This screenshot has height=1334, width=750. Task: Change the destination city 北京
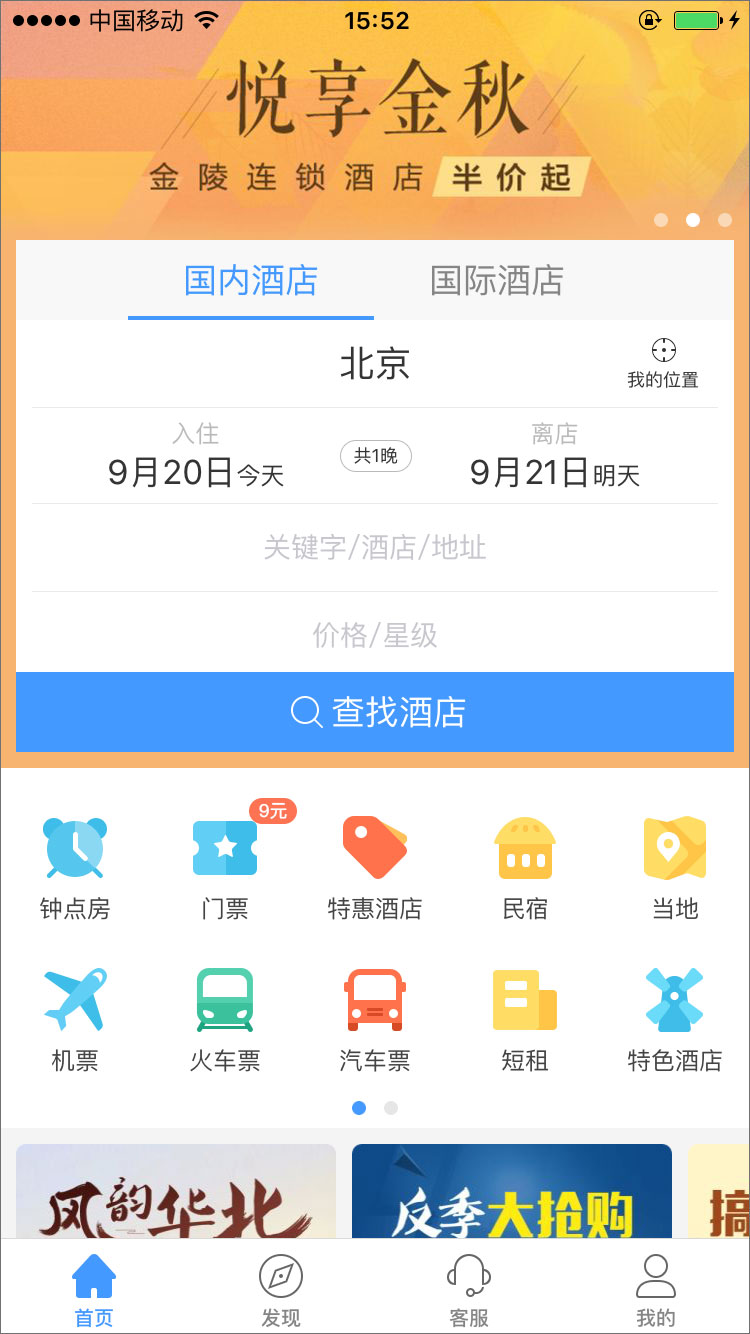coord(375,364)
